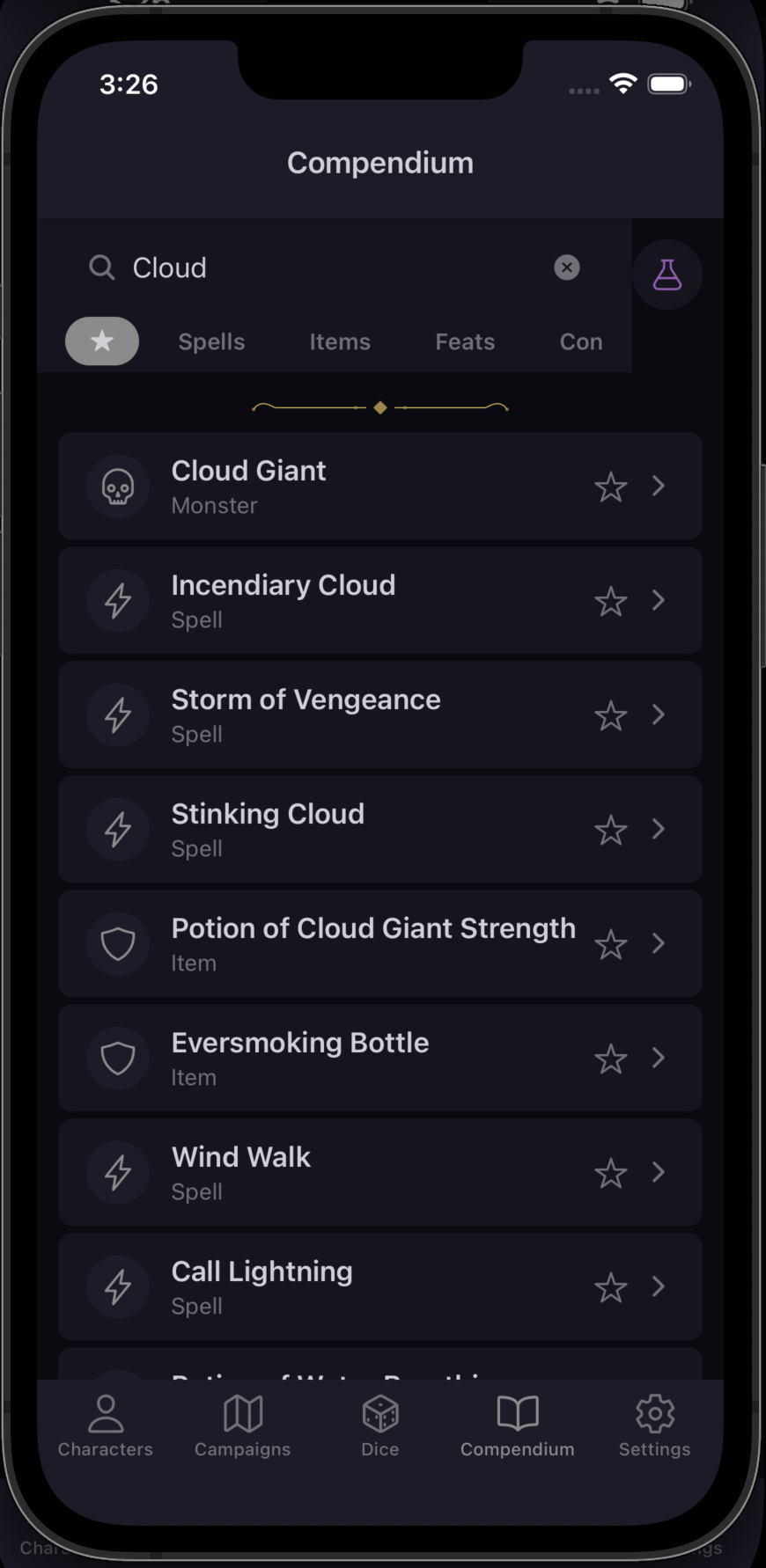This screenshot has width=766, height=1568.
Task: Favorite the Stinking Cloud spell
Action: click(610, 829)
